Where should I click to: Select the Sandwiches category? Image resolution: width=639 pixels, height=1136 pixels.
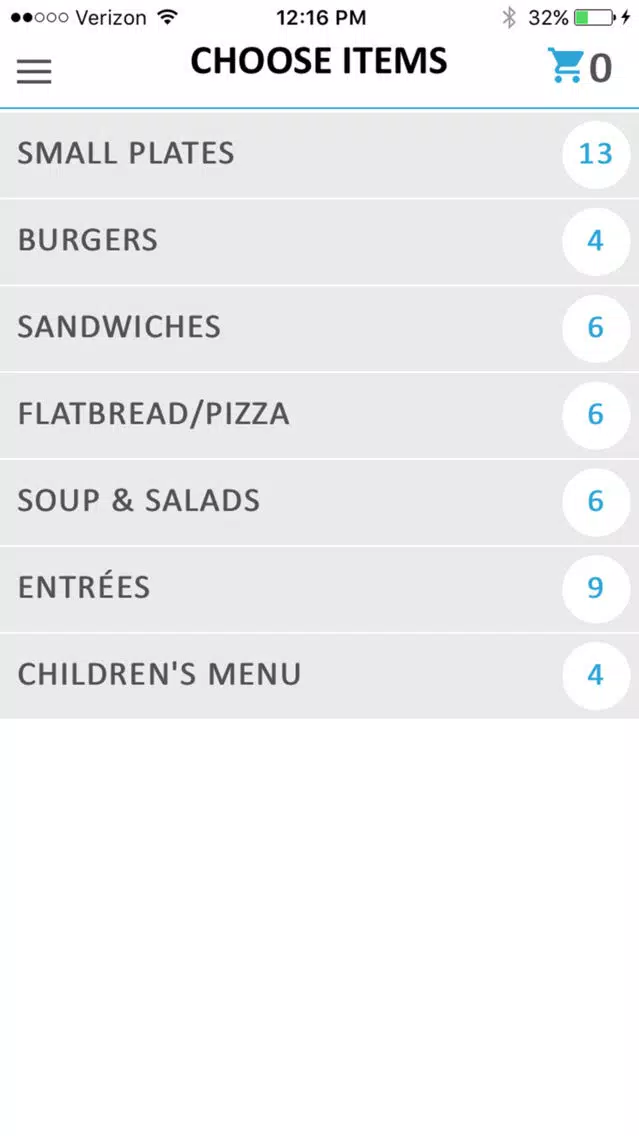320,328
